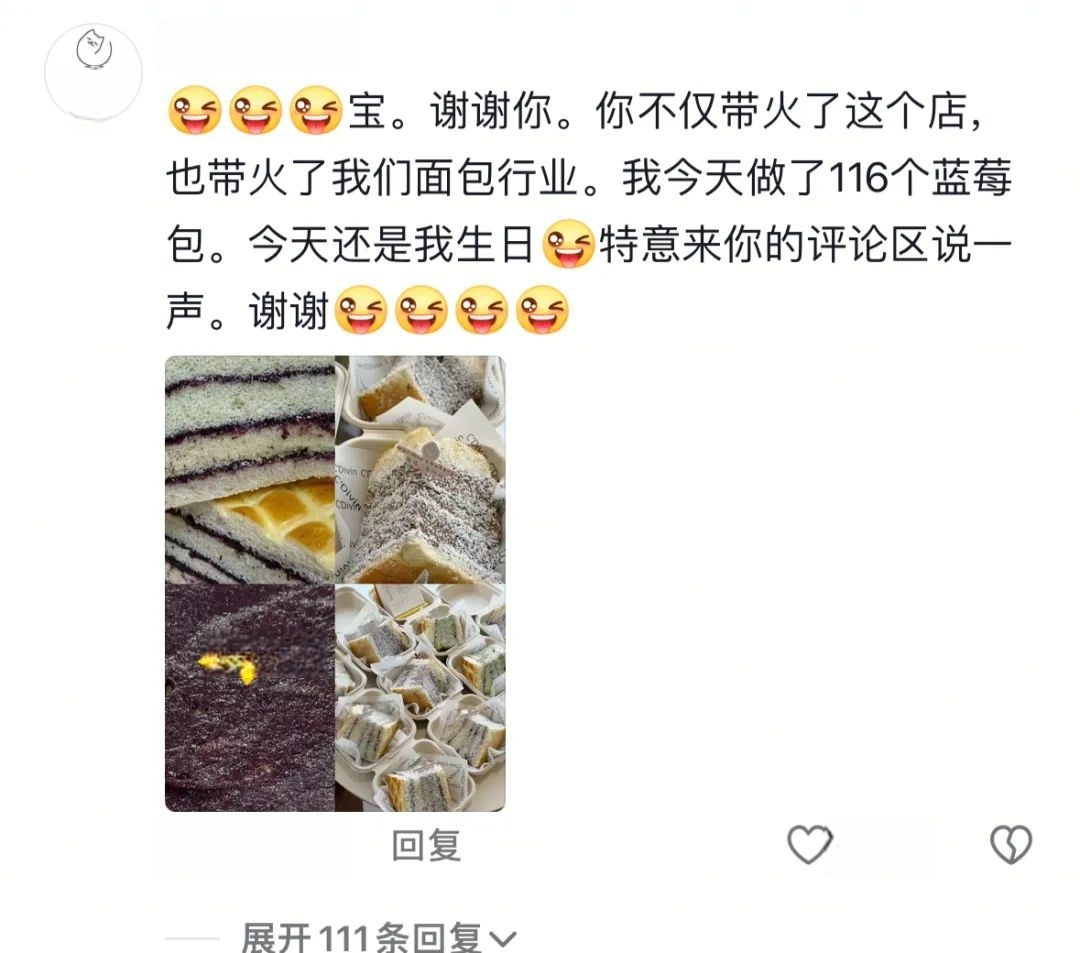Expand the 111 replies
1080x953 pixels.
[378, 937]
